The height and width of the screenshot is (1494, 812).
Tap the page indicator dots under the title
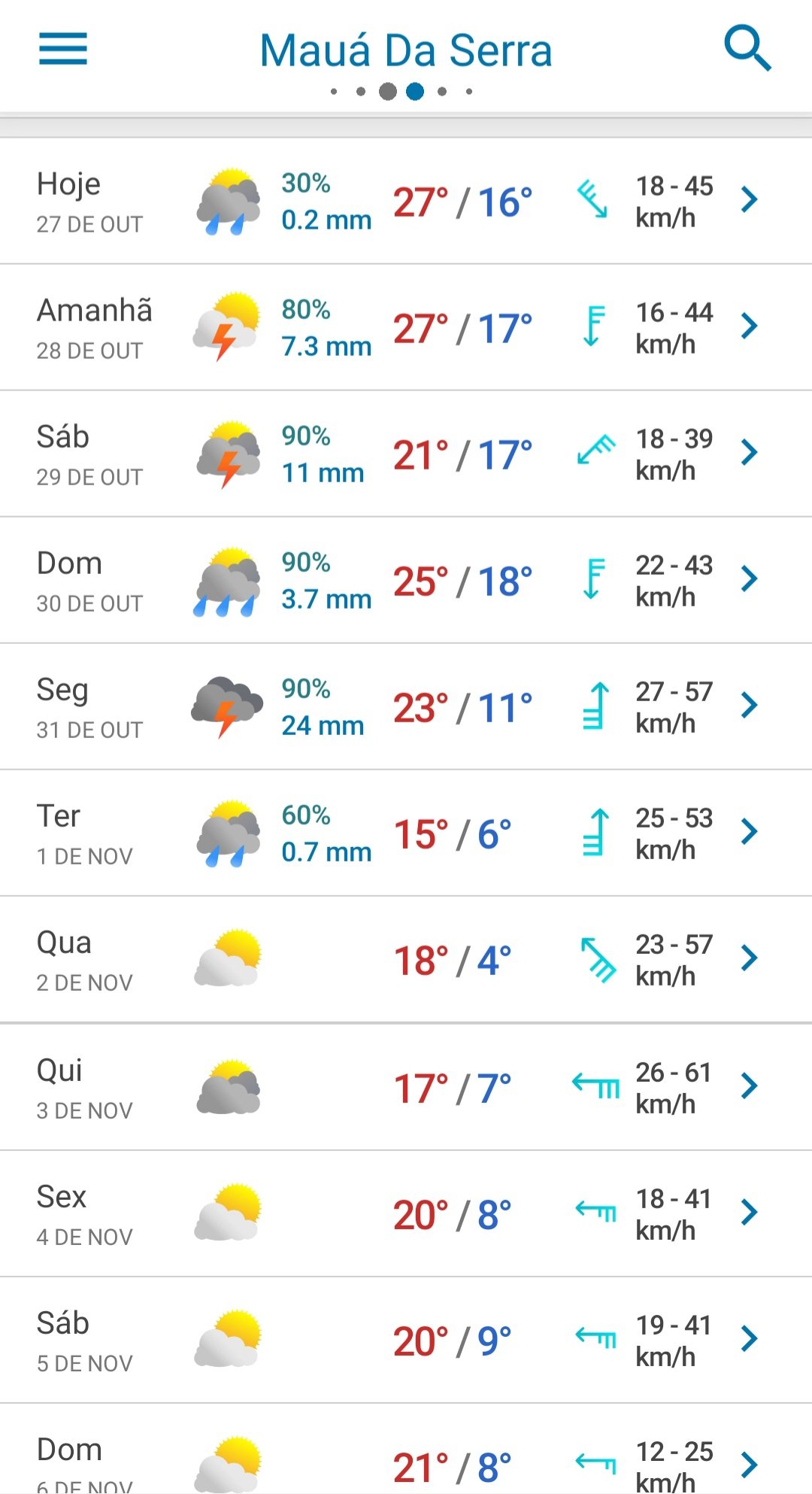click(401, 92)
